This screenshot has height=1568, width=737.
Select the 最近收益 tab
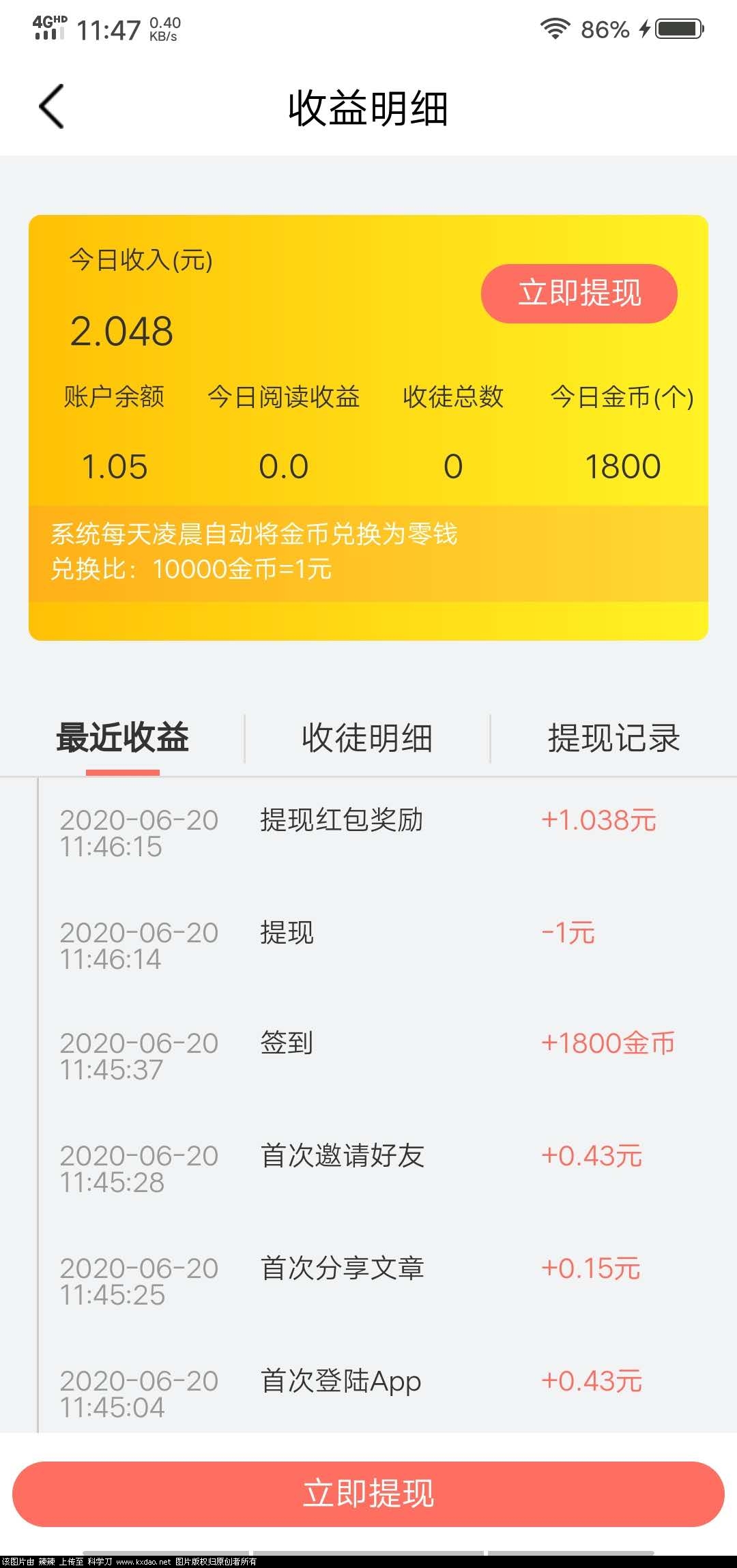123,738
